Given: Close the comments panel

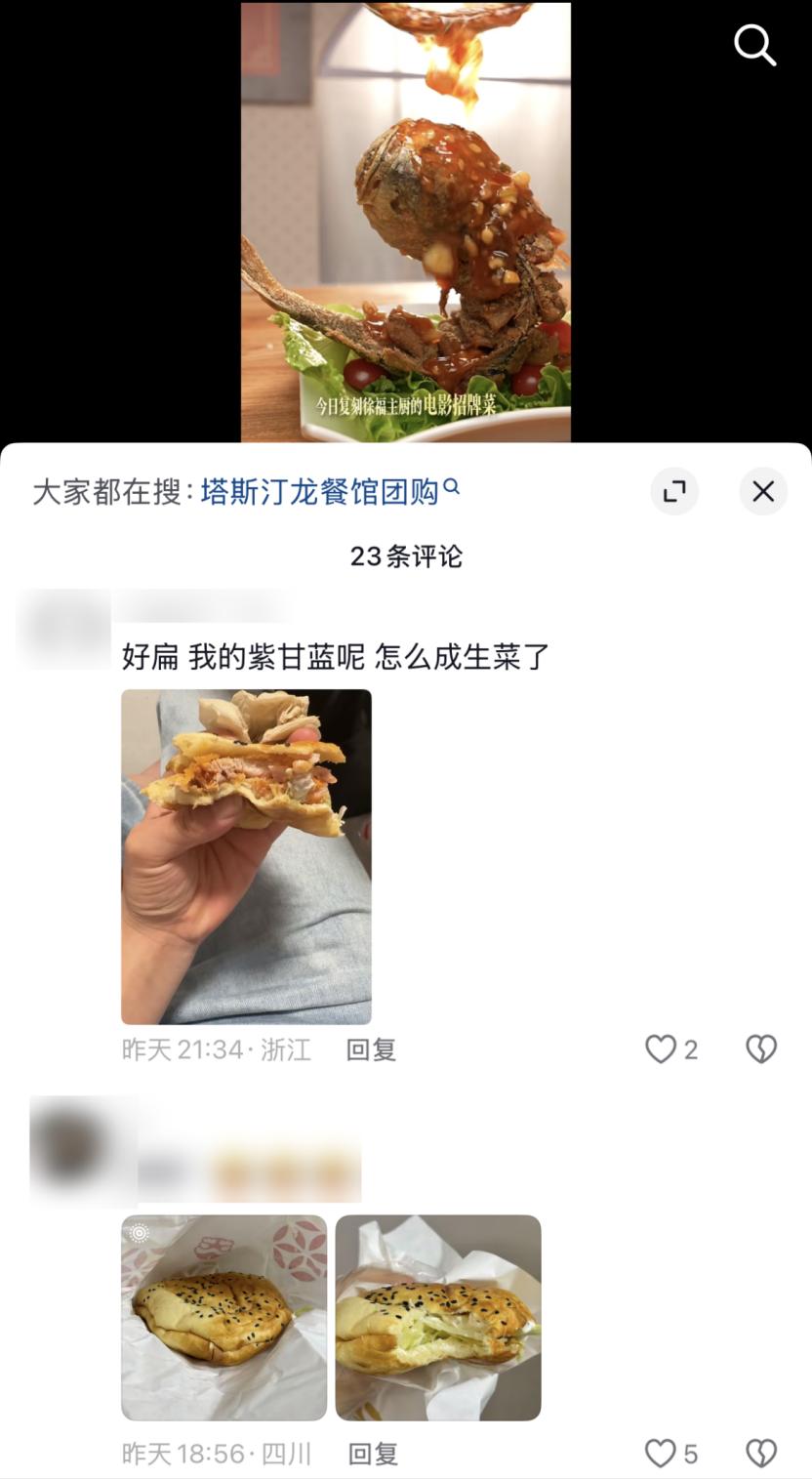Looking at the screenshot, I should coord(763,491).
